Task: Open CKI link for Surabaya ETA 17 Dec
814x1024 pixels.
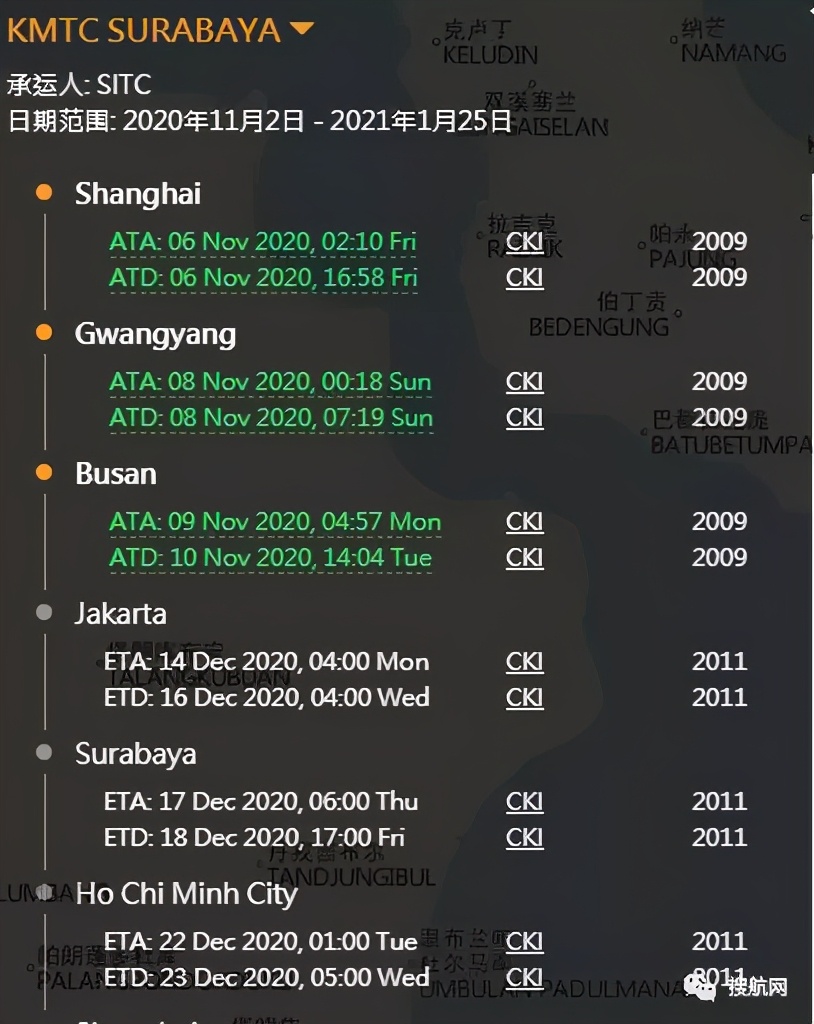Action: (524, 802)
